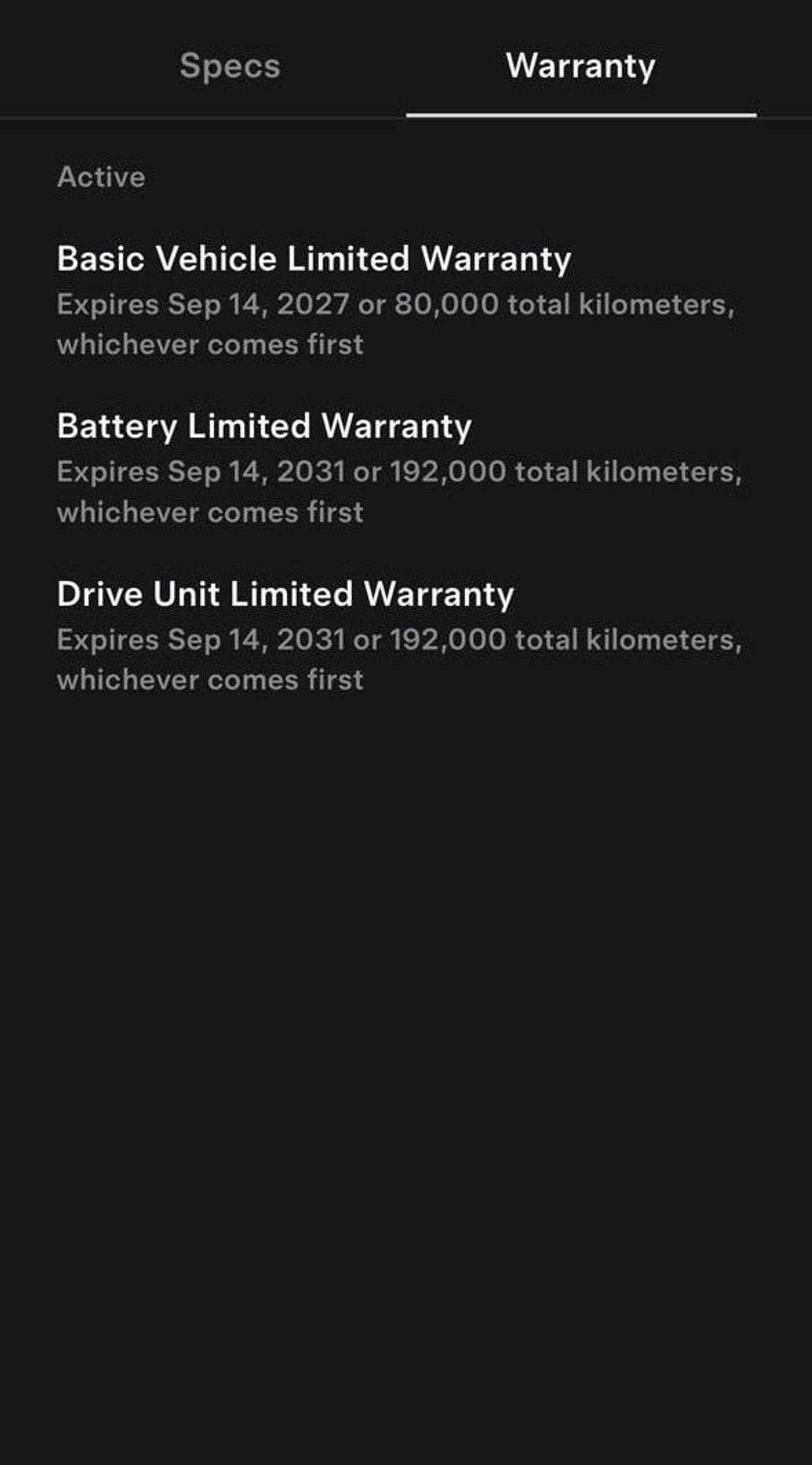
Task: Click the Active section header
Action: coord(101,177)
